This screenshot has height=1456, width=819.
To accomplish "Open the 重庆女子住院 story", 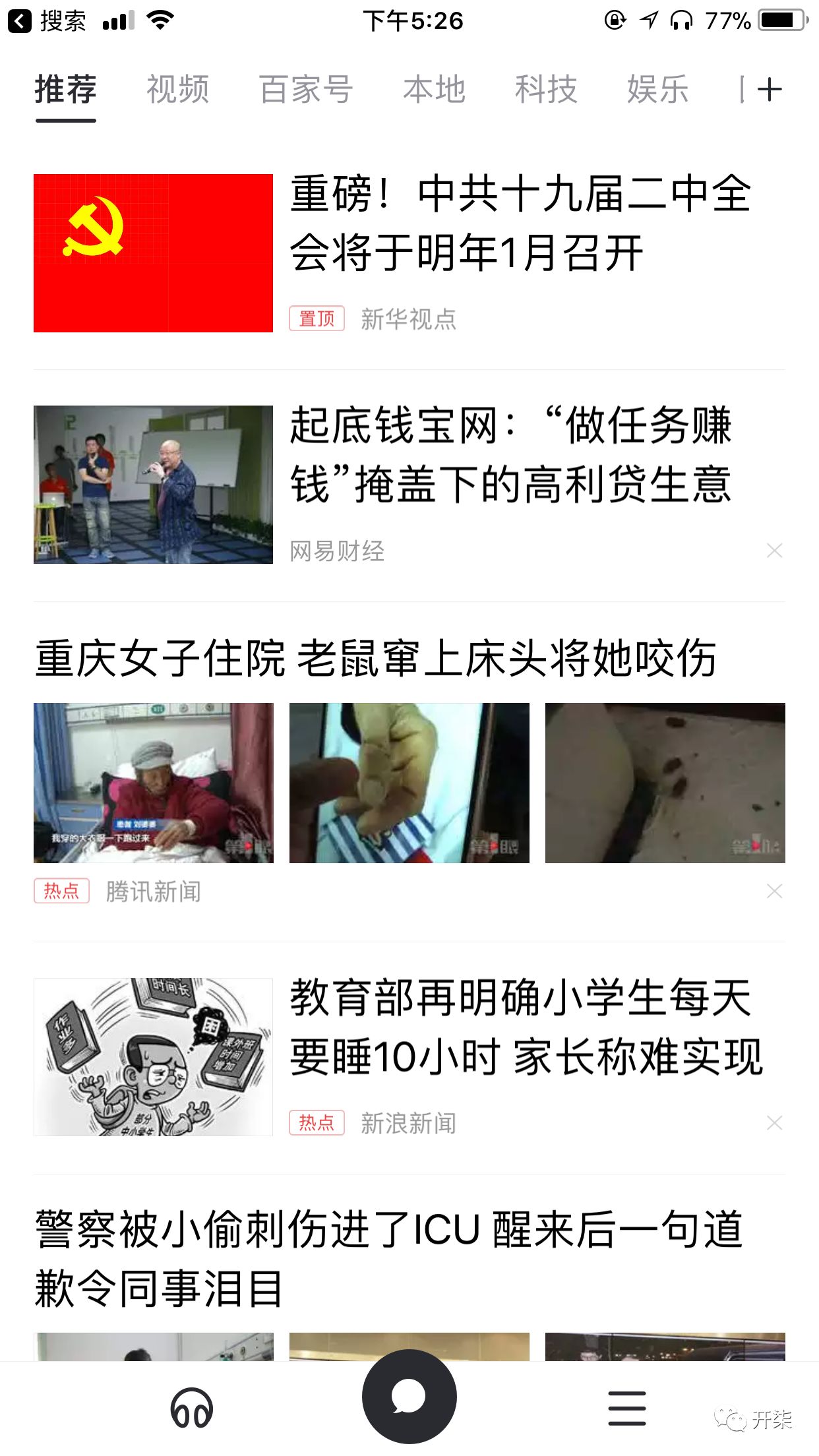I will pos(376,658).
